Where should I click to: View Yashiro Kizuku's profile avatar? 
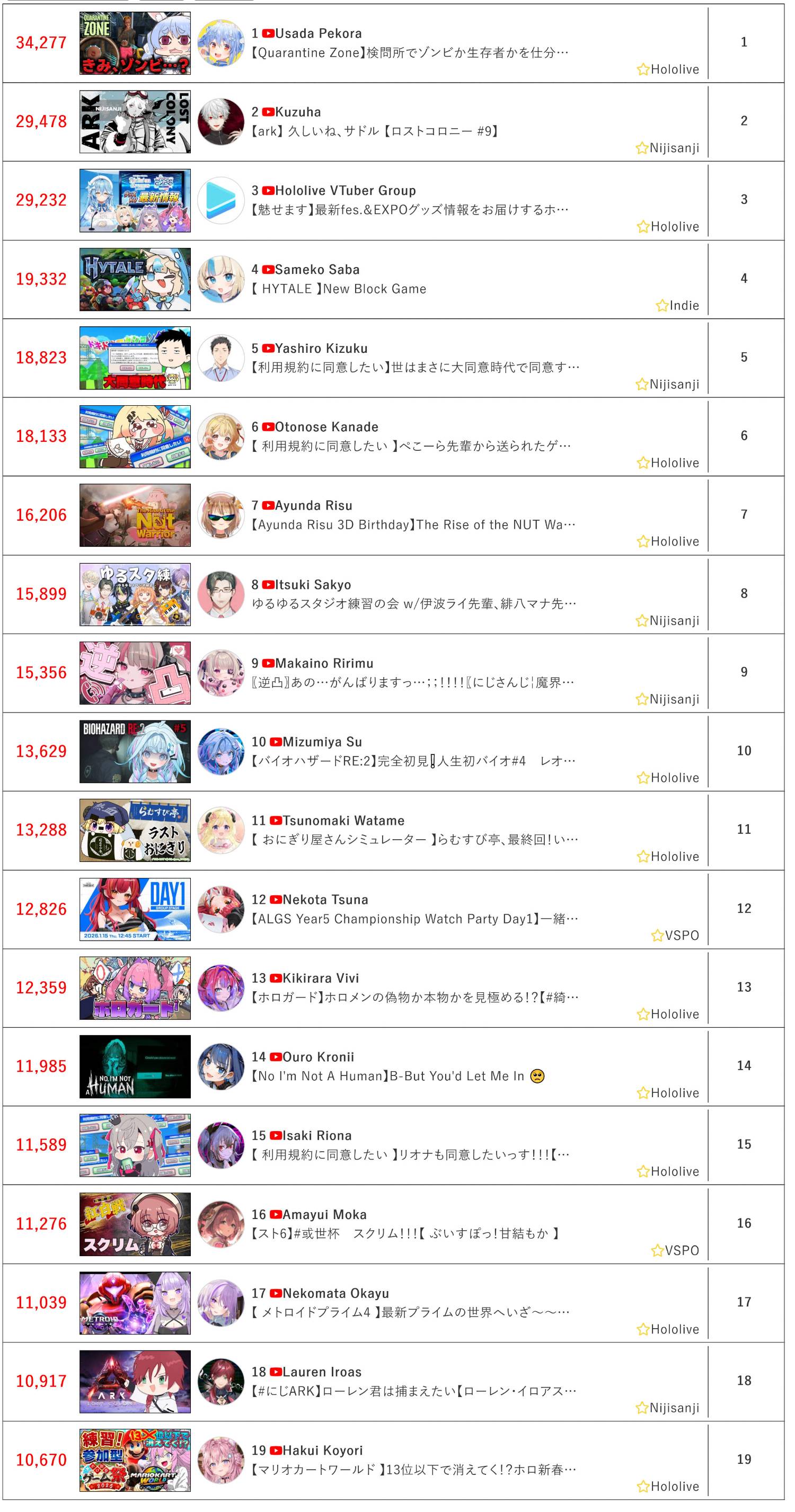(x=220, y=358)
